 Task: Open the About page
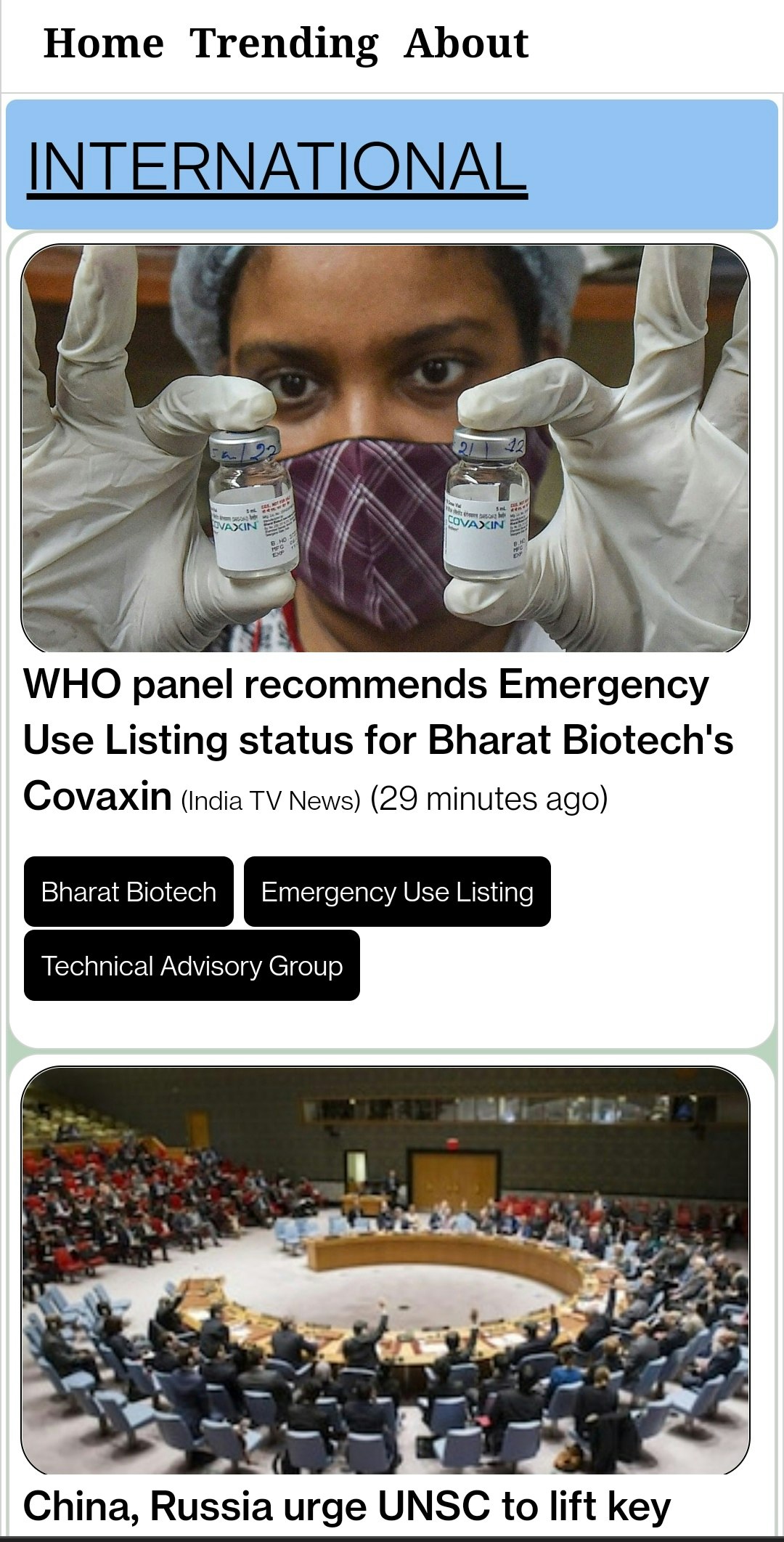pos(466,44)
